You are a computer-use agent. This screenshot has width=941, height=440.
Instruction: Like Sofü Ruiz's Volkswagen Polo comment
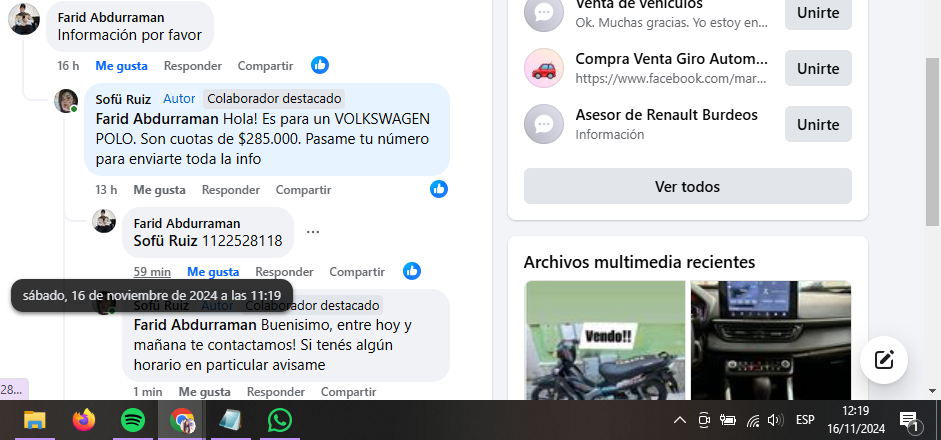[159, 189]
